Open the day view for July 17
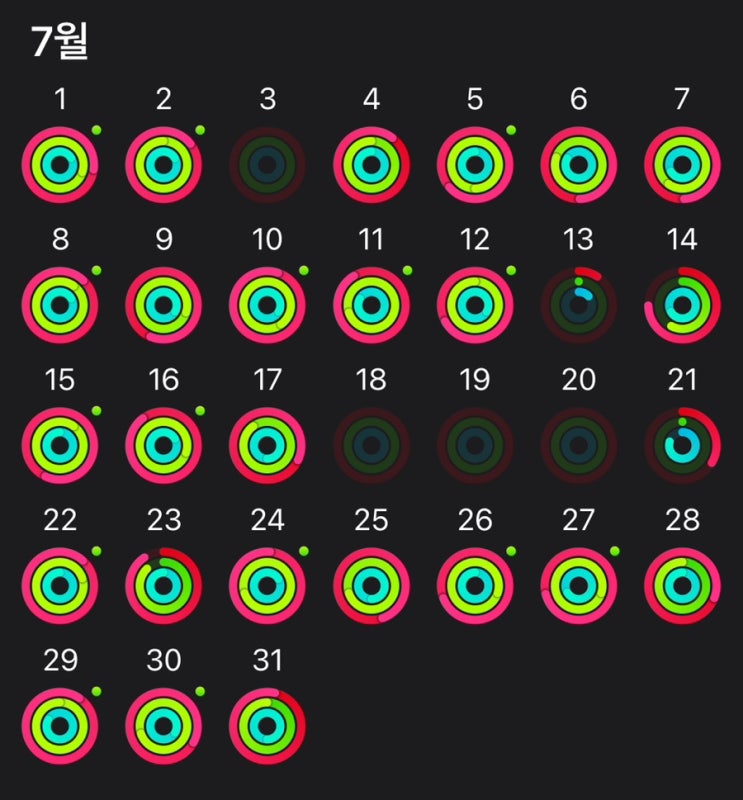 click(267, 445)
